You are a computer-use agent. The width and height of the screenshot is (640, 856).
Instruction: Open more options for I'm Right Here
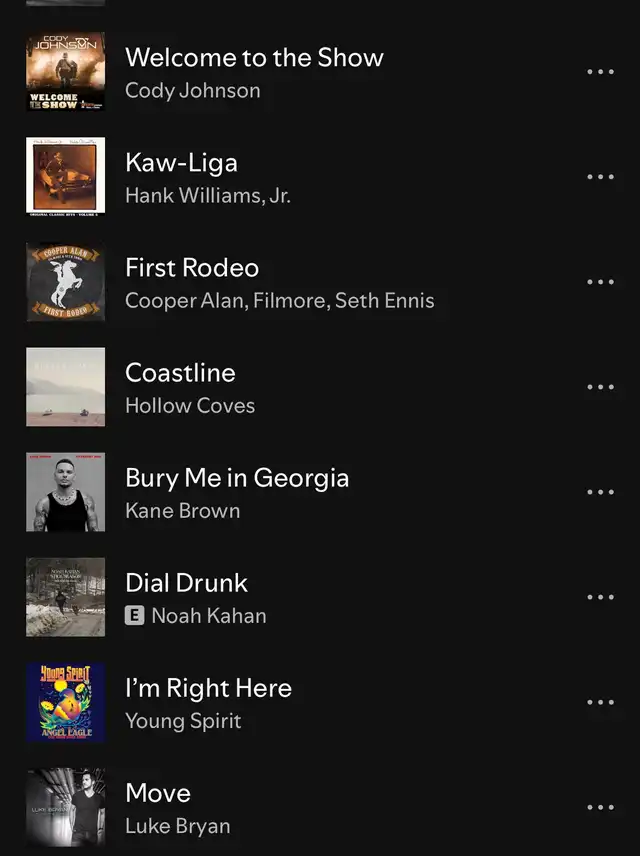(x=600, y=702)
